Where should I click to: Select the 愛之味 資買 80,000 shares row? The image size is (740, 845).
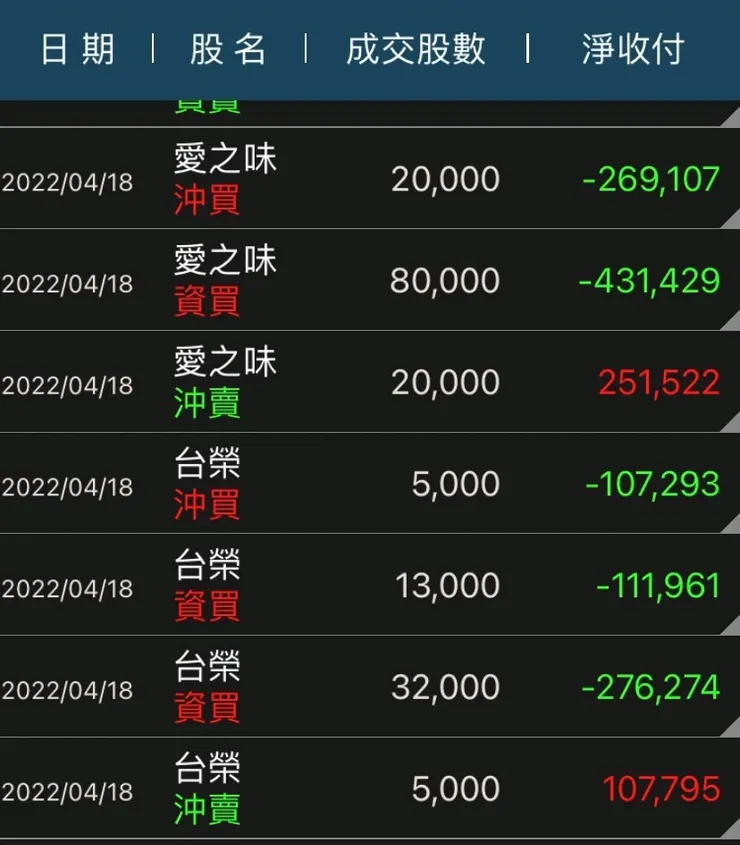pyautogui.click(x=370, y=280)
